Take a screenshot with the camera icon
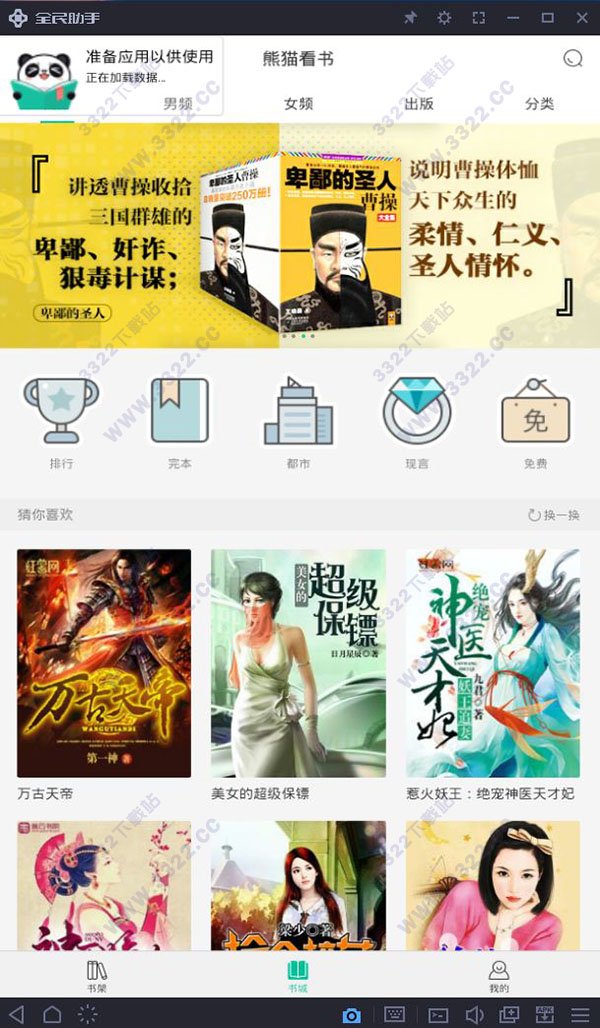 pyautogui.click(x=351, y=1015)
